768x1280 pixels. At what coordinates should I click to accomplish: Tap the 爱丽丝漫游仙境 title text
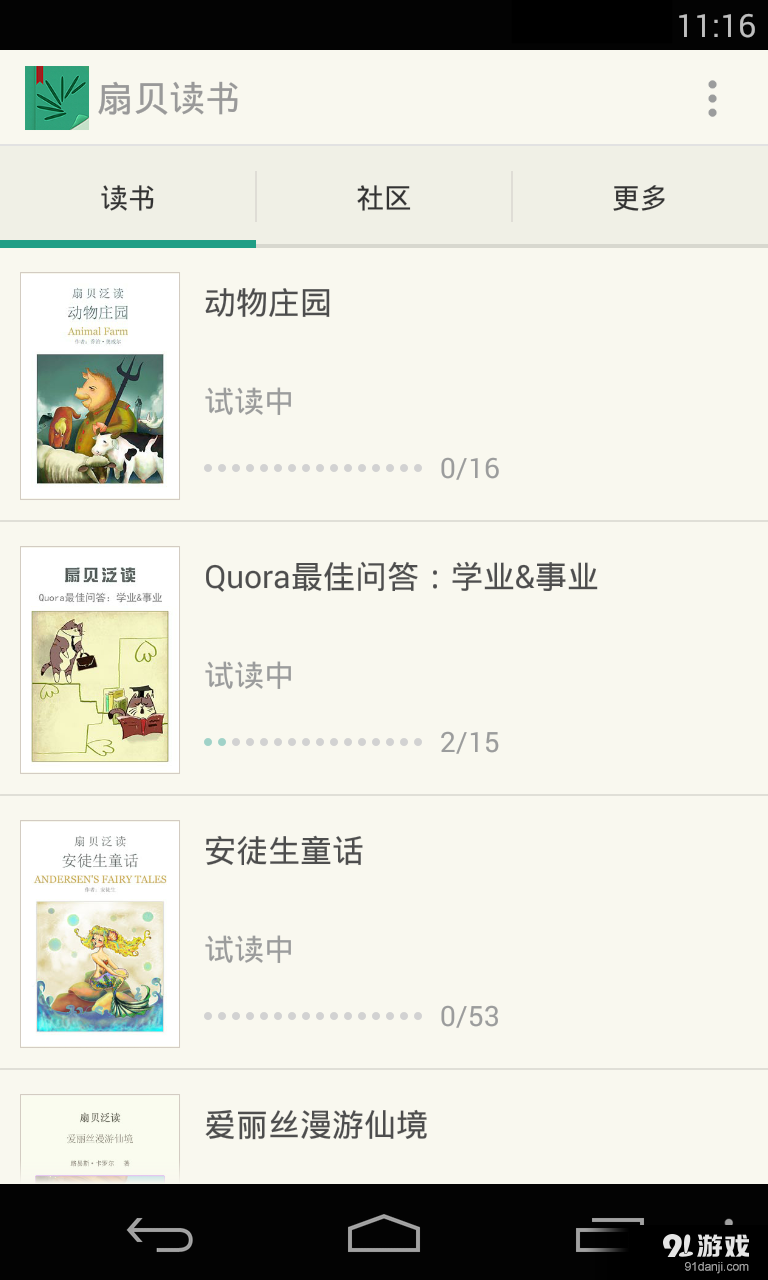click(315, 1125)
